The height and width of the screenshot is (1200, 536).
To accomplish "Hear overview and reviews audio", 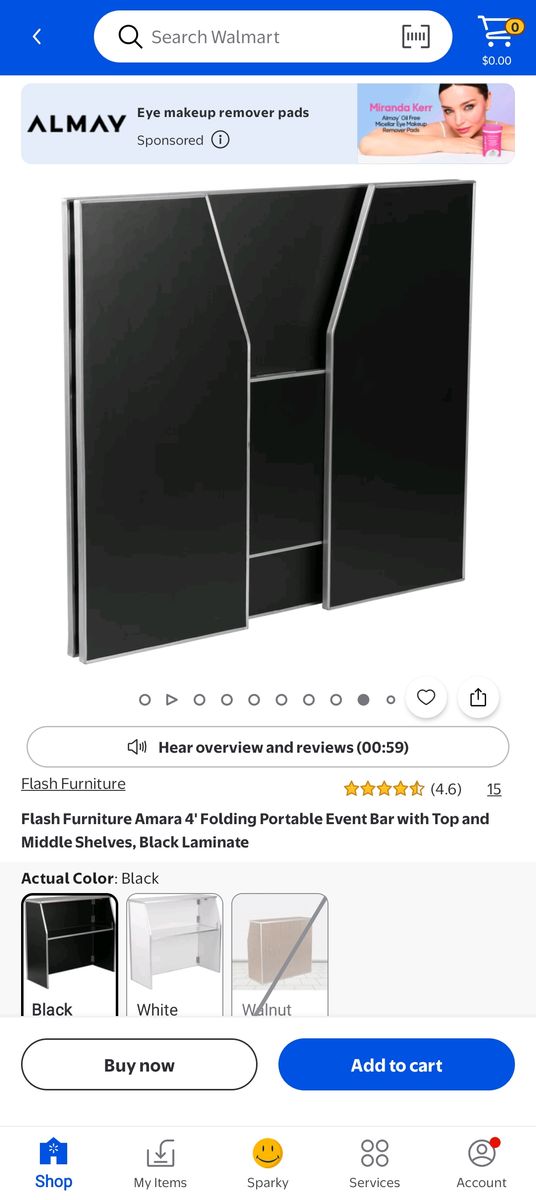I will pos(268,747).
